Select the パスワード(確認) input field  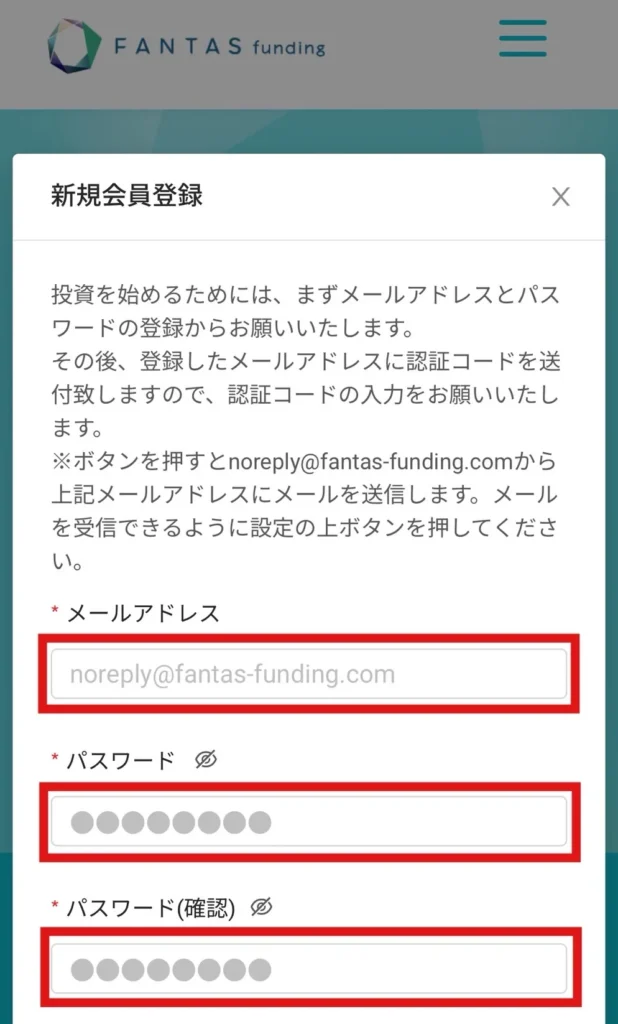[309, 969]
